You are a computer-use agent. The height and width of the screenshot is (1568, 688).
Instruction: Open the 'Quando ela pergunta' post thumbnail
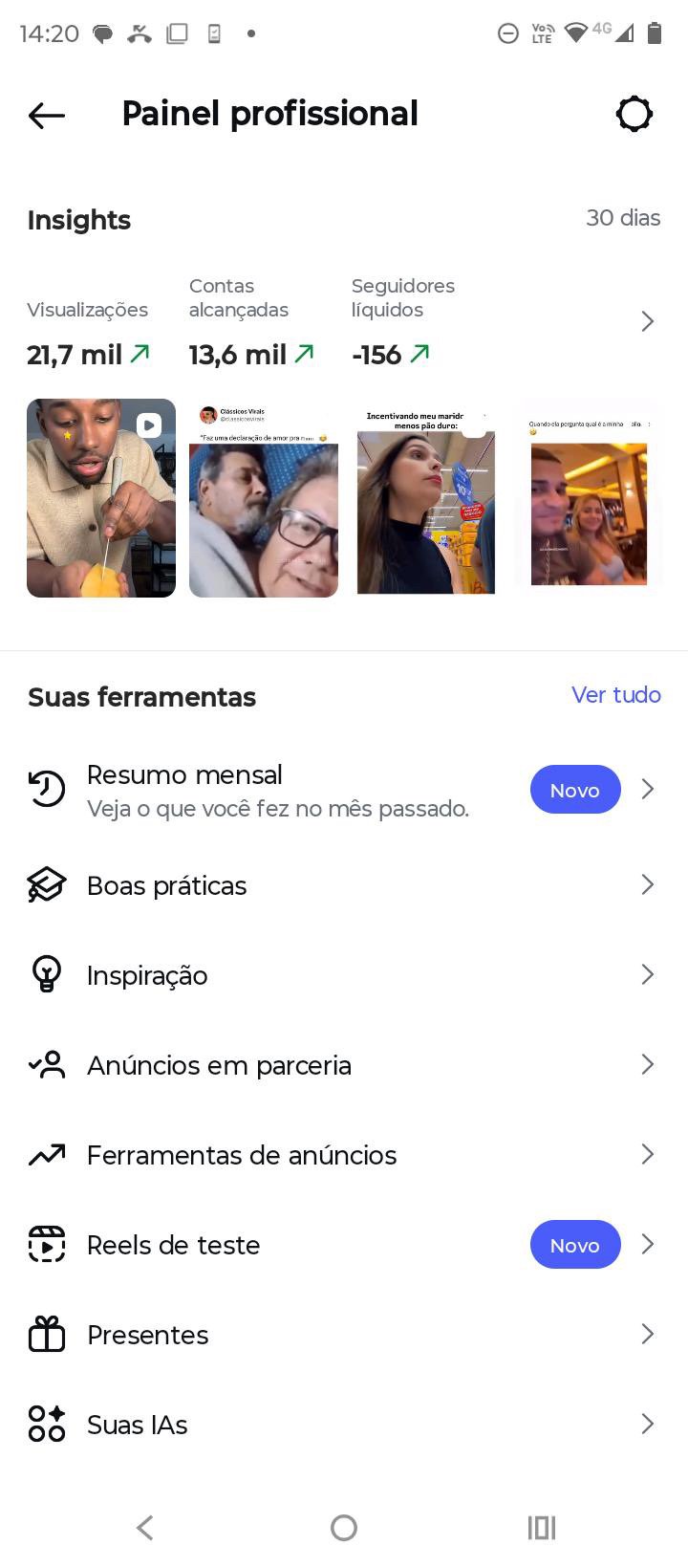coord(589,498)
